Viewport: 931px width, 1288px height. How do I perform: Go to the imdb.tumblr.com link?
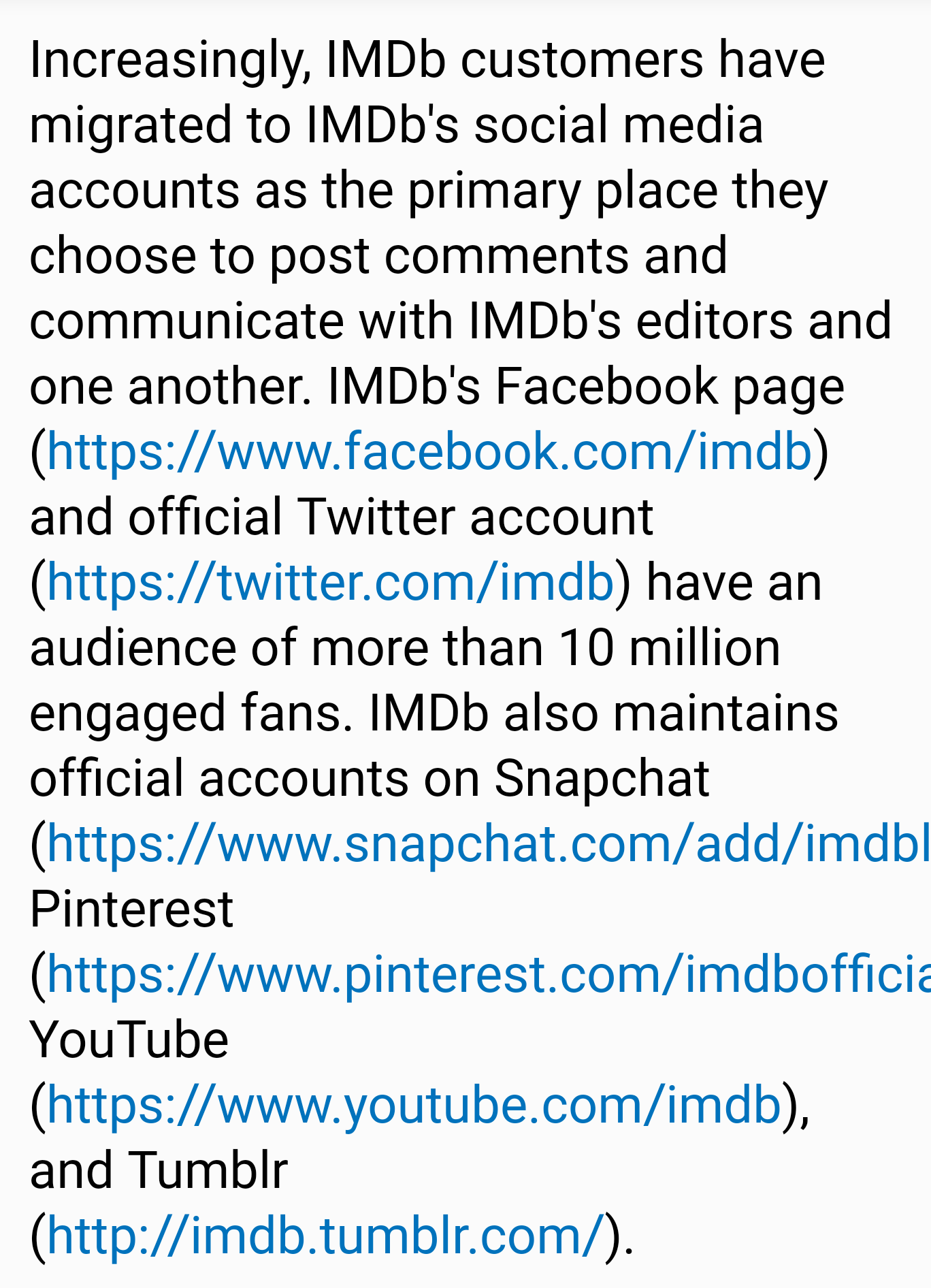click(x=325, y=1237)
